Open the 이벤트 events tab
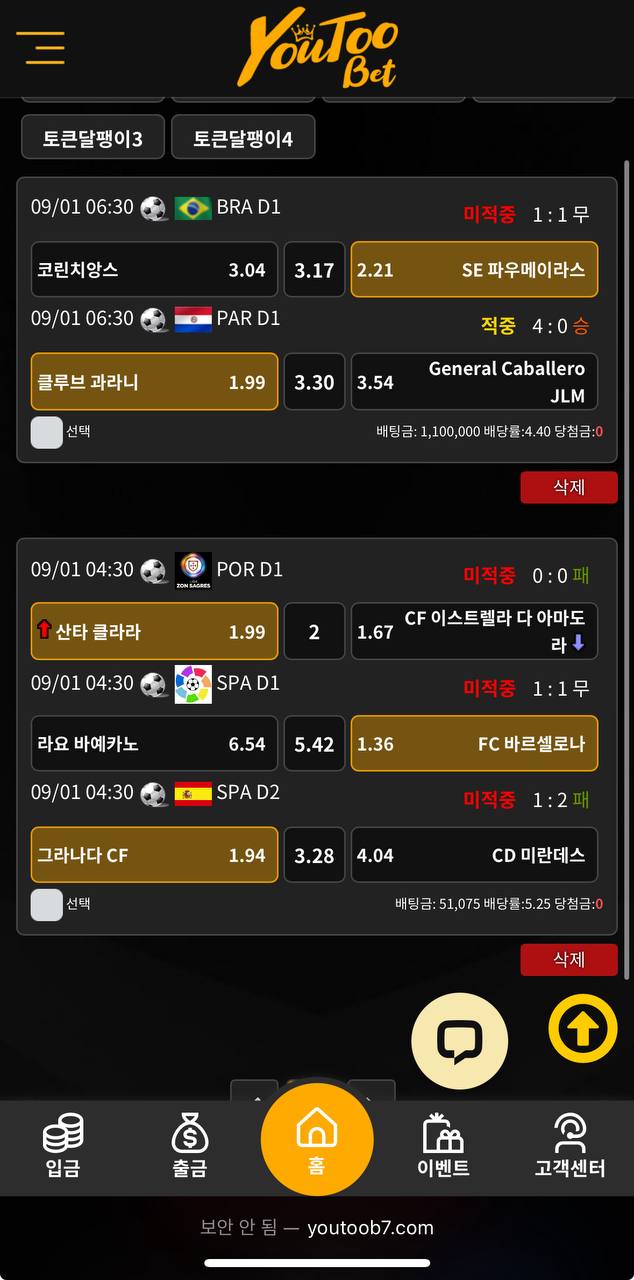The height and width of the screenshot is (1280, 634). pos(443,1146)
